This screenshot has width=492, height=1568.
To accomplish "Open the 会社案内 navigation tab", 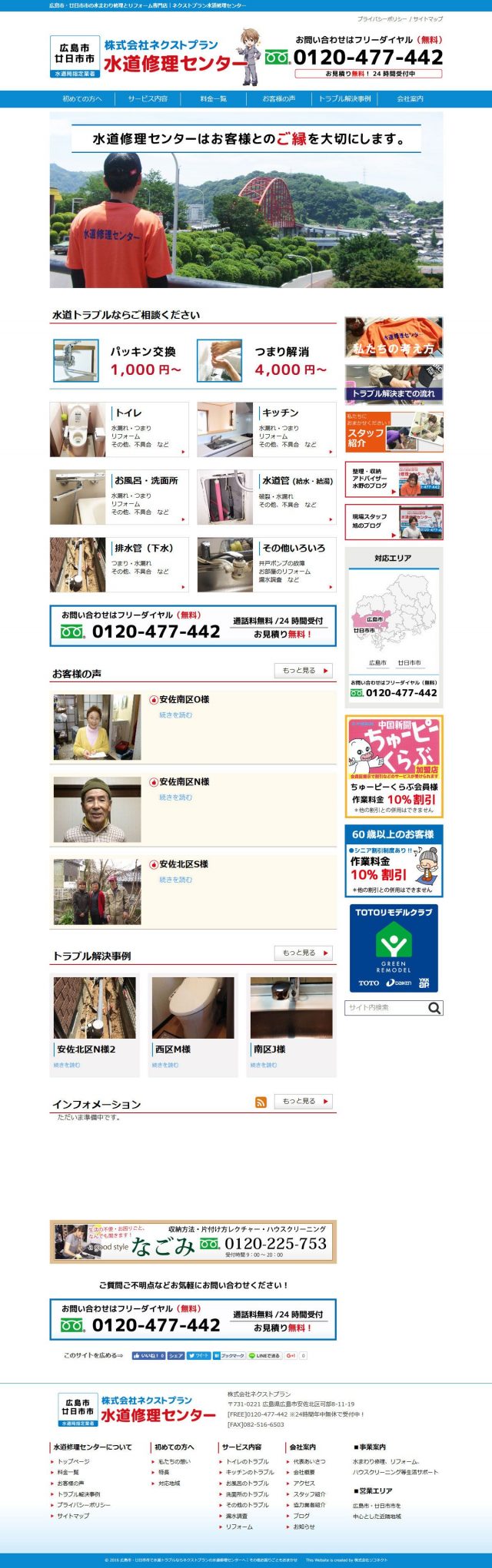I will click(x=410, y=98).
